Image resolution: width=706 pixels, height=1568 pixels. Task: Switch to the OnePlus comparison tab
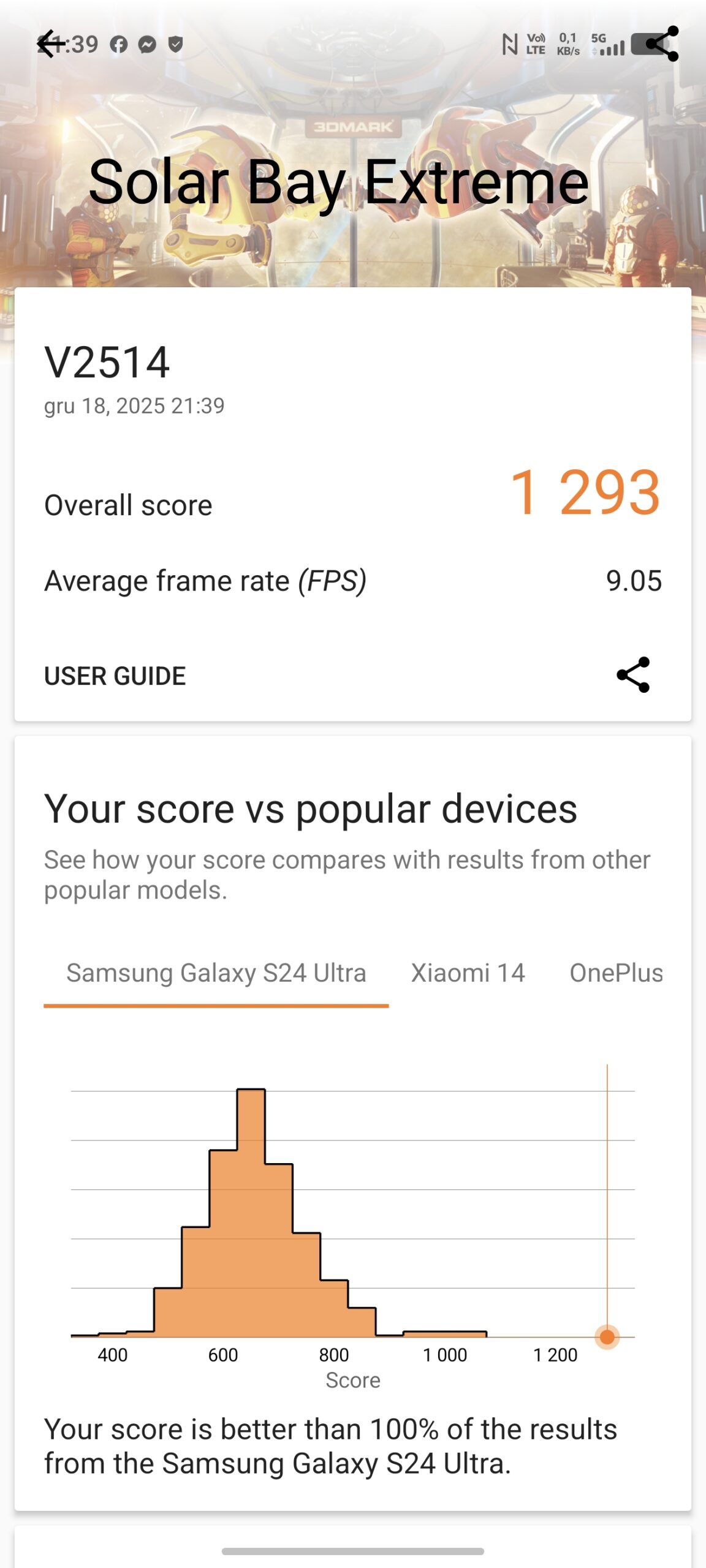pyautogui.click(x=616, y=973)
